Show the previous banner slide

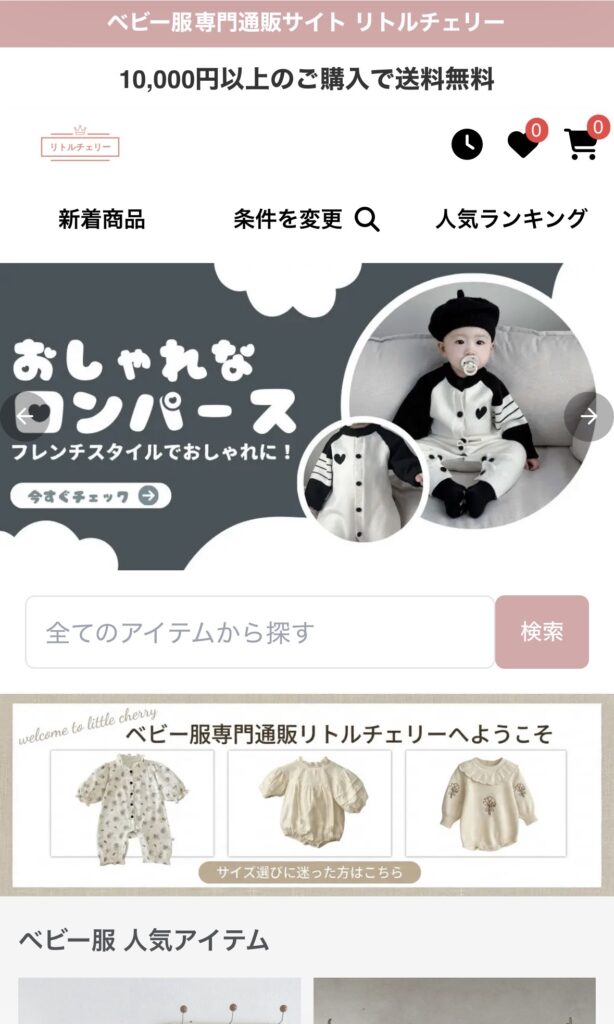(24, 416)
